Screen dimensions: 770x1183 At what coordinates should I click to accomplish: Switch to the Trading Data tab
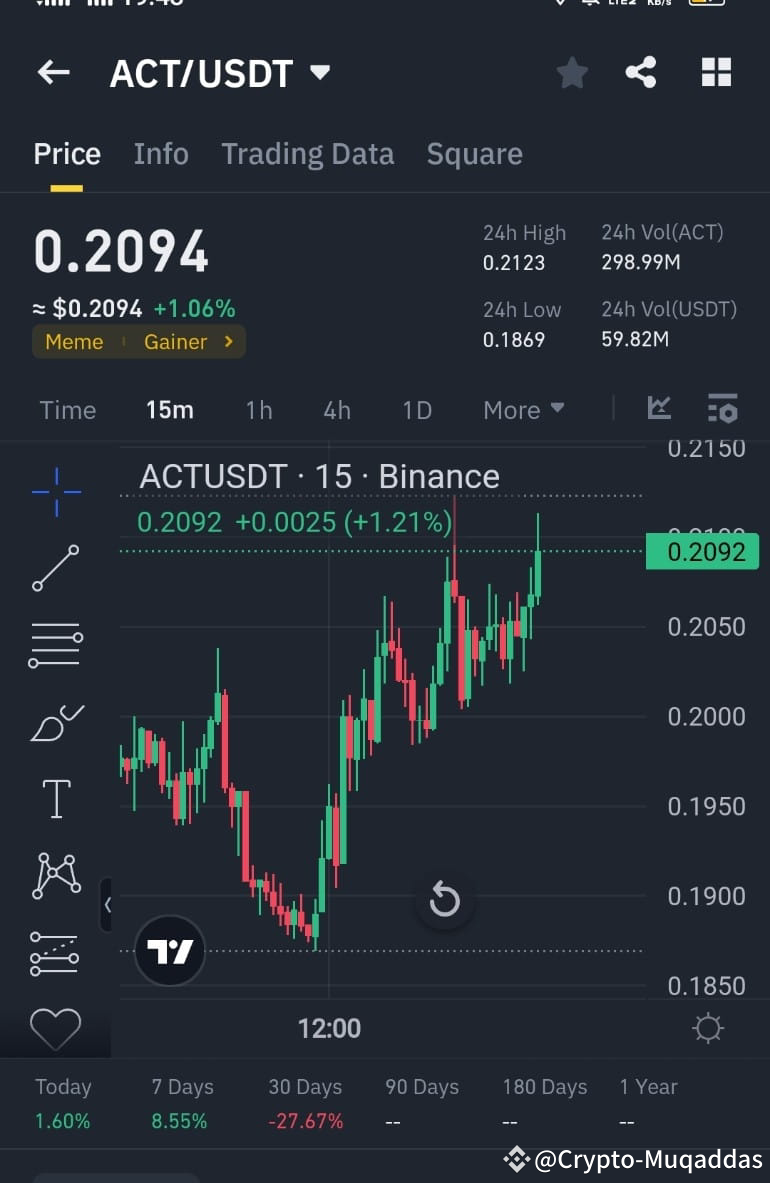[x=307, y=153]
